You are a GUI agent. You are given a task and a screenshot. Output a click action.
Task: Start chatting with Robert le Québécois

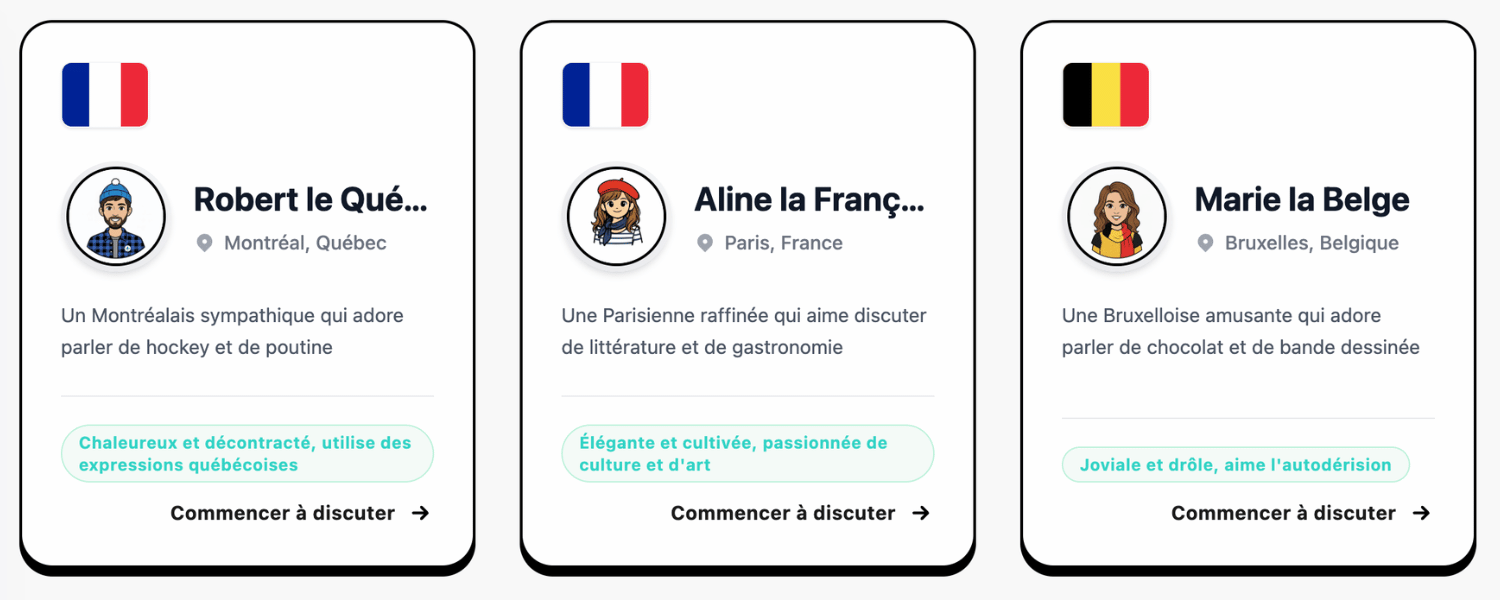click(x=298, y=513)
